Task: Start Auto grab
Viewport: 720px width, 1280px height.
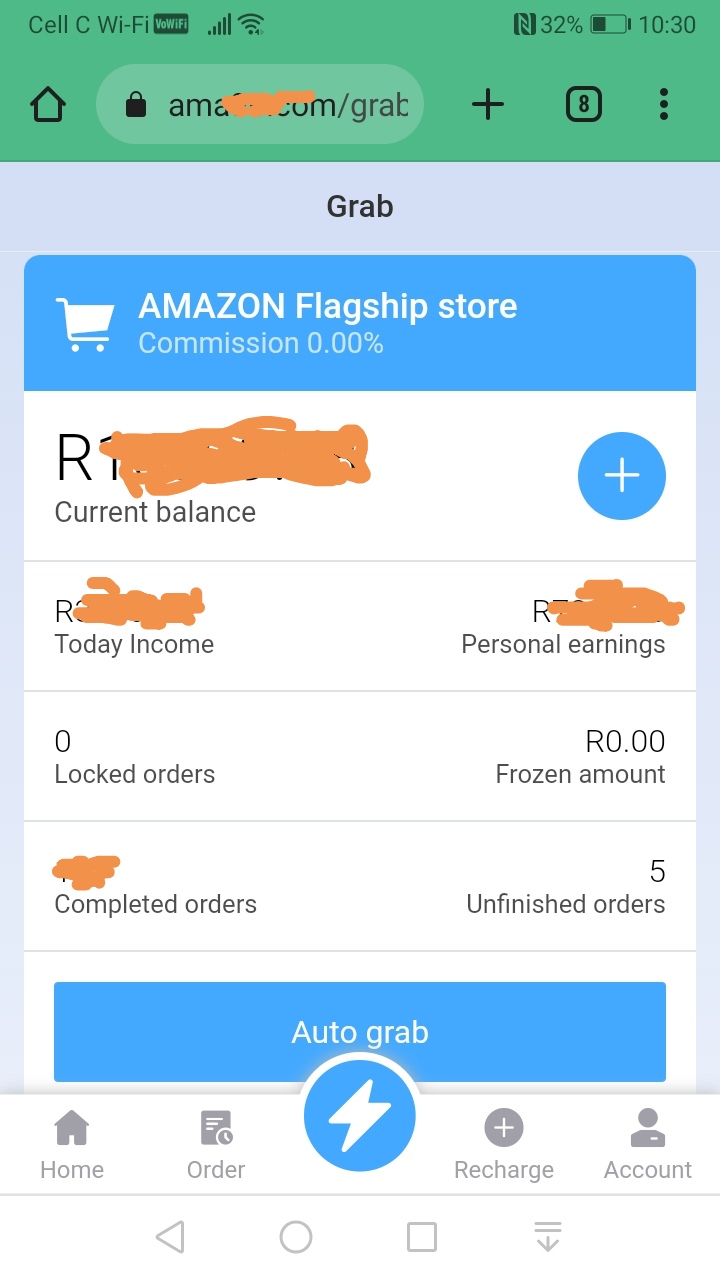Action: point(360,1031)
